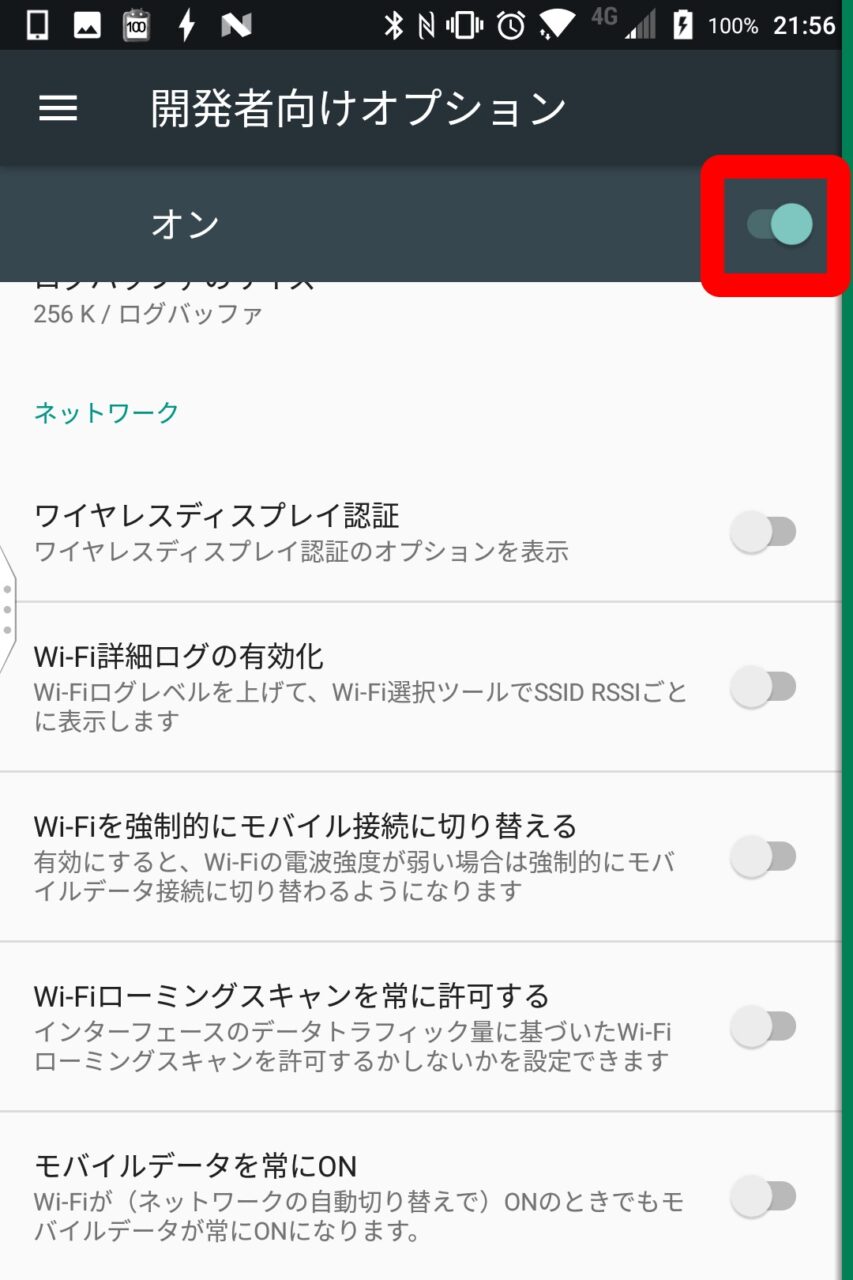Switch on モバイルデータを常にON
This screenshot has width=853, height=1280.
(x=762, y=1196)
